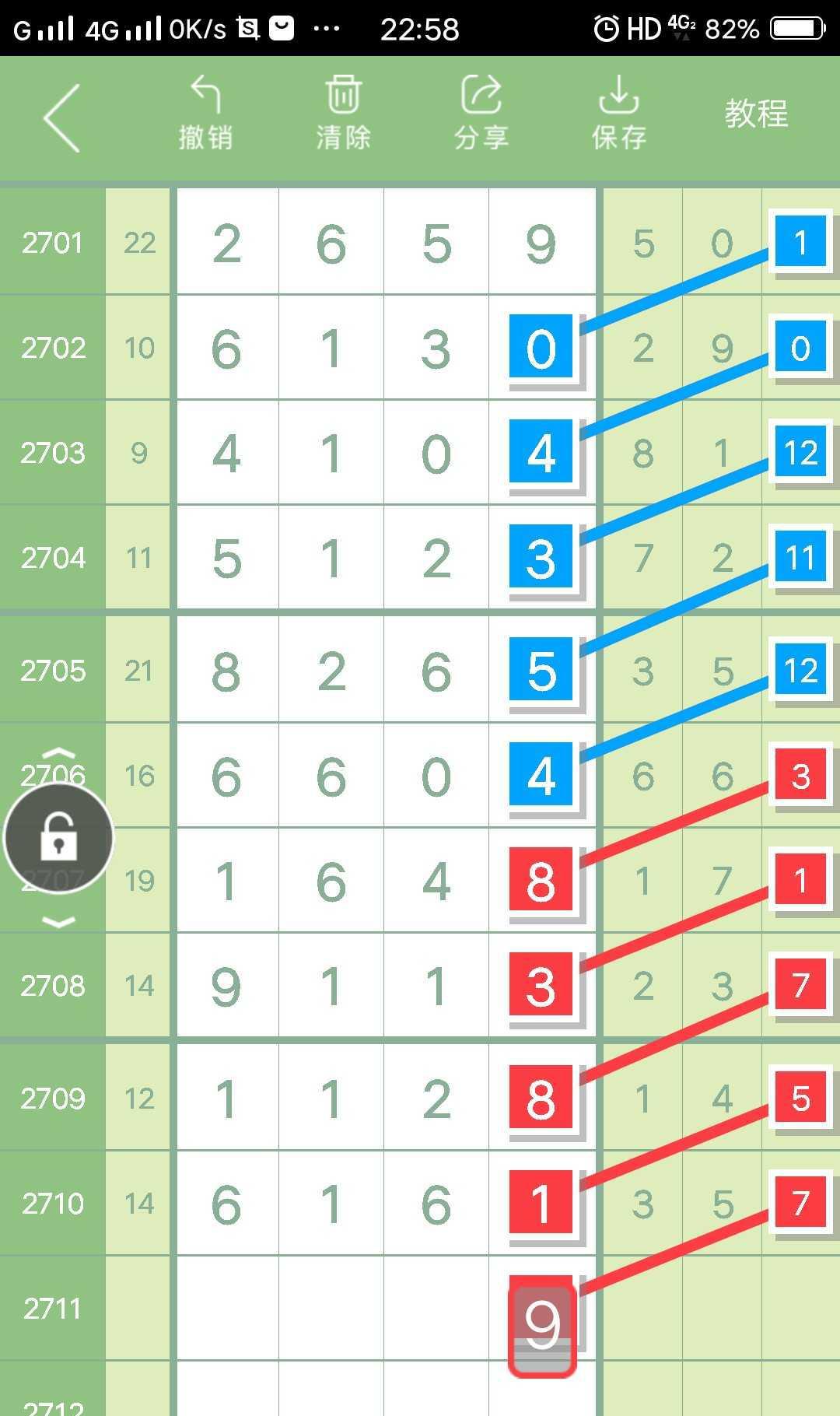Save the chart with 保存
The height and width of the screenshot is (1416, 840).
[x=618, y=114]
